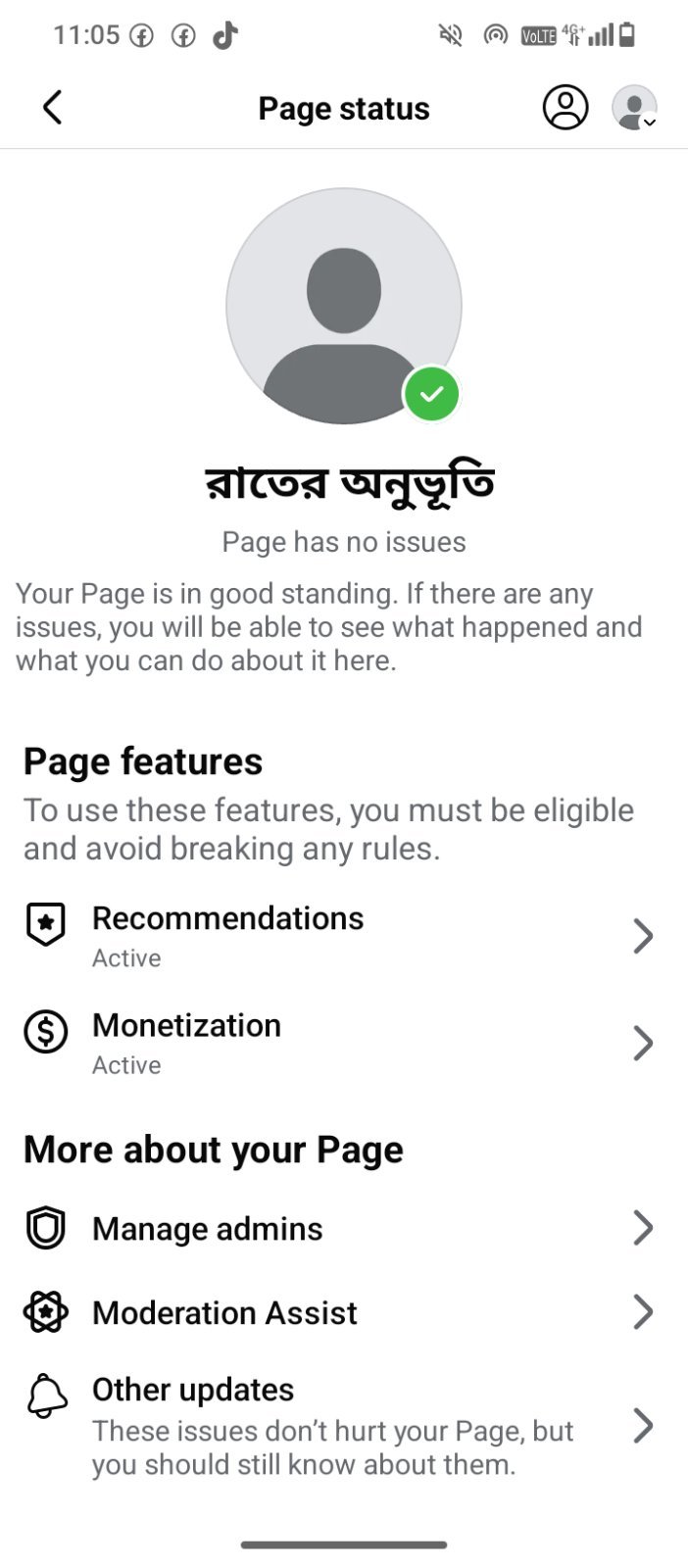Image resolution: width=688 pixels, height=1568 pixels.
Task: Go back from Page status
Action: click(x=53, y=108)
